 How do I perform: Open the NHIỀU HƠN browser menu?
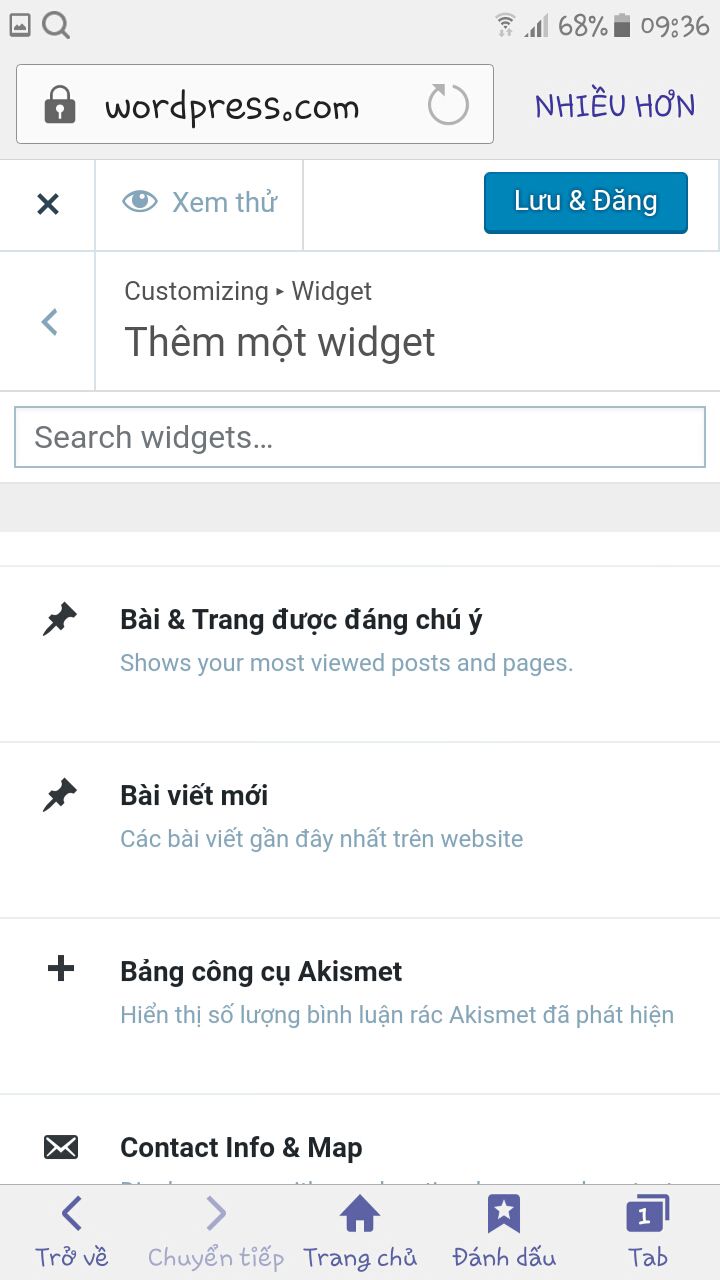coord(615,106)
